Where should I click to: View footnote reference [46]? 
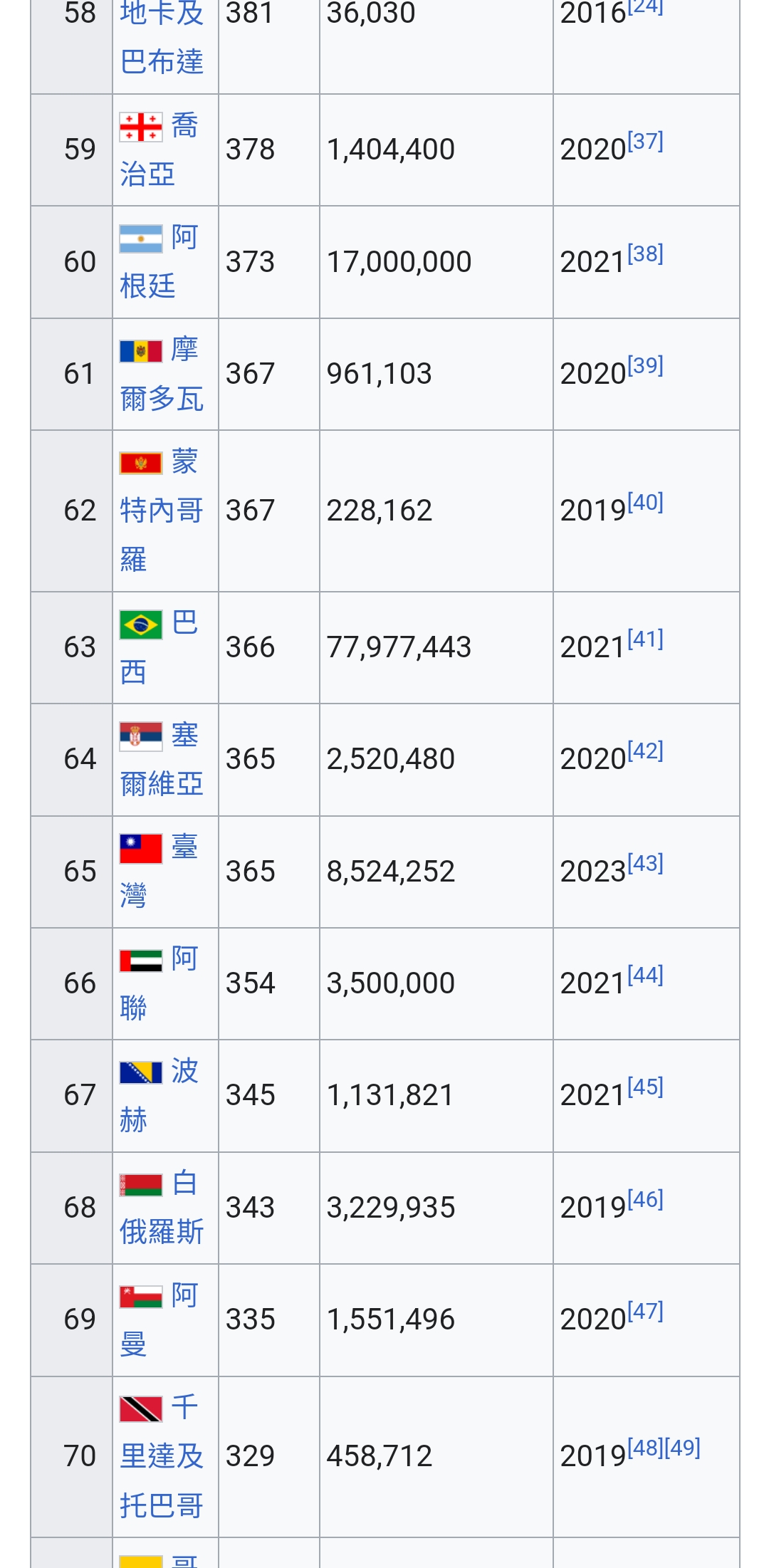tap(645, 1199)
